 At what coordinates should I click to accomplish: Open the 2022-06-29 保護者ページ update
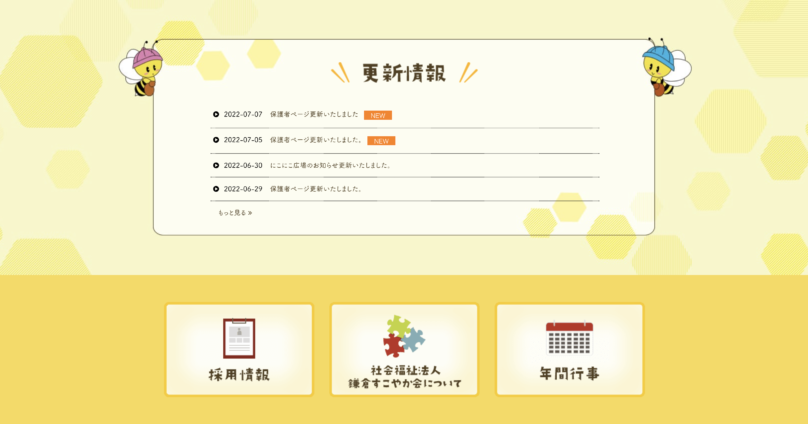coord(315,189)
